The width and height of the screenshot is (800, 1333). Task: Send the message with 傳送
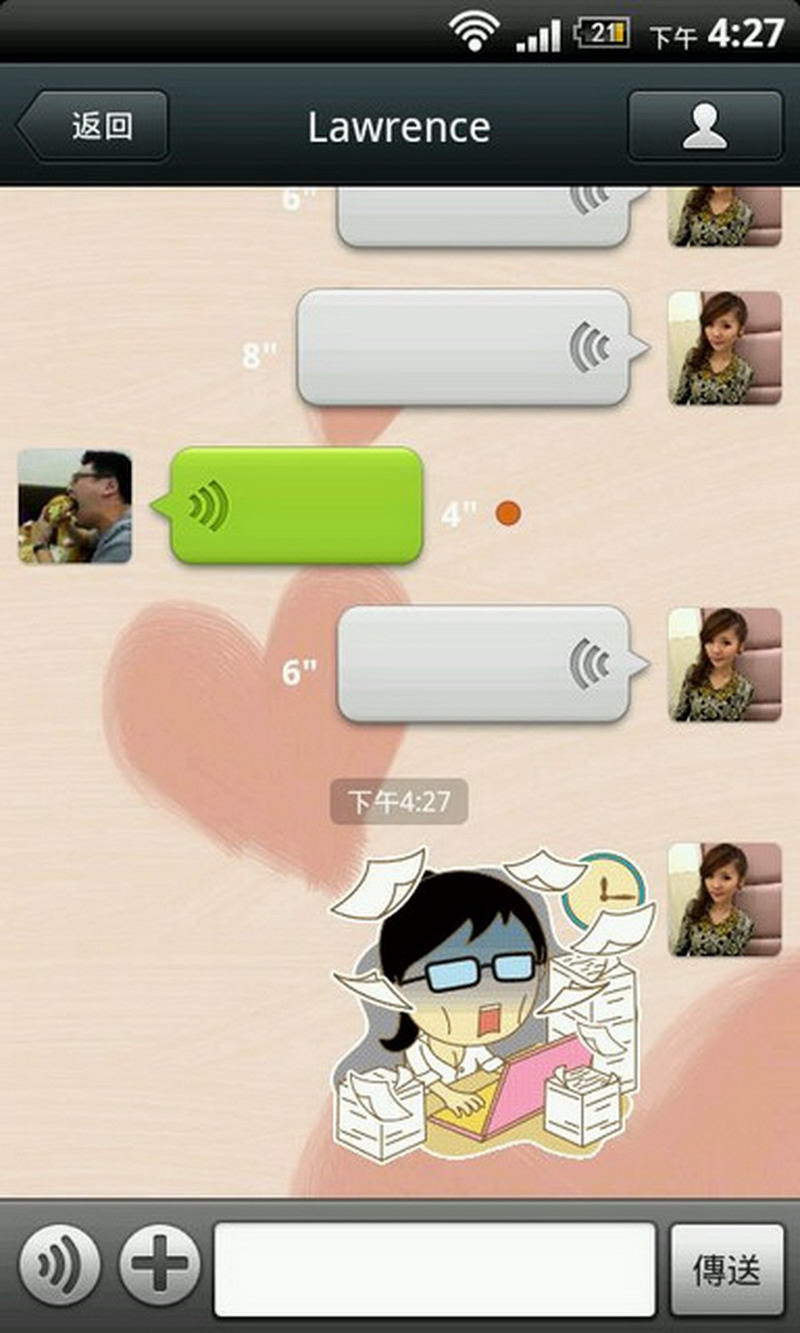pyautogui.click(x=727, y=1270)
